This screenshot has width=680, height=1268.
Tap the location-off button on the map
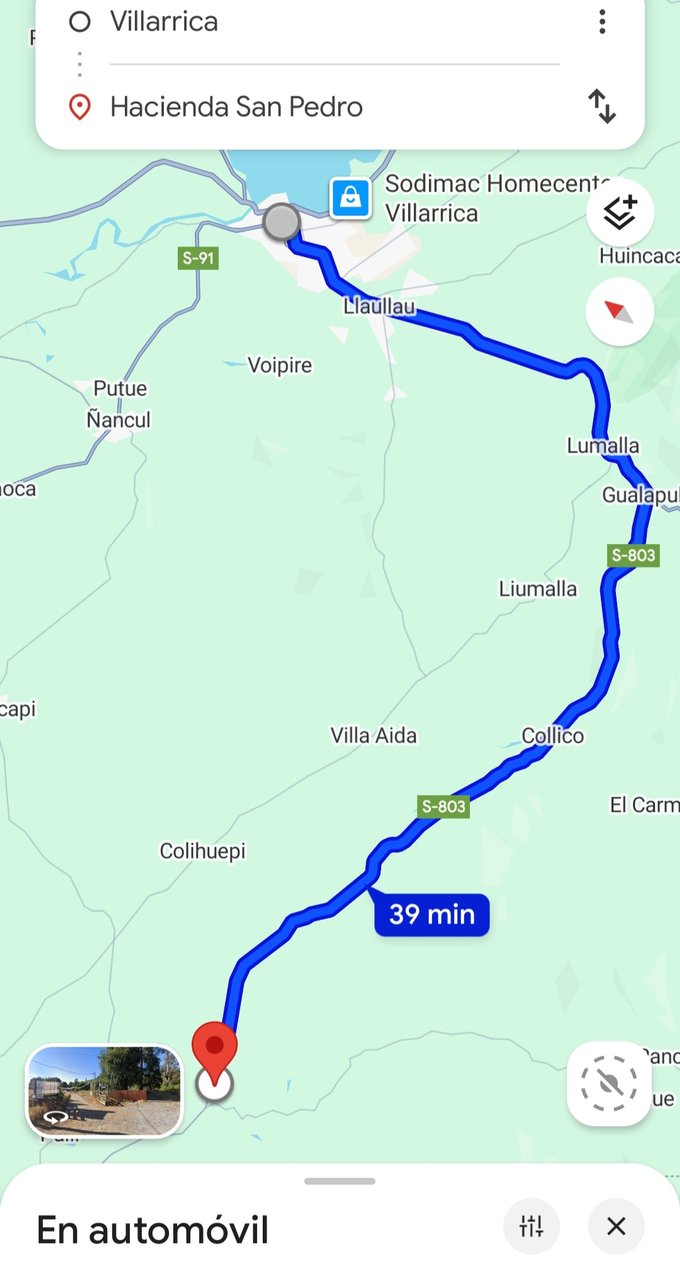(x=609, y=1083)
